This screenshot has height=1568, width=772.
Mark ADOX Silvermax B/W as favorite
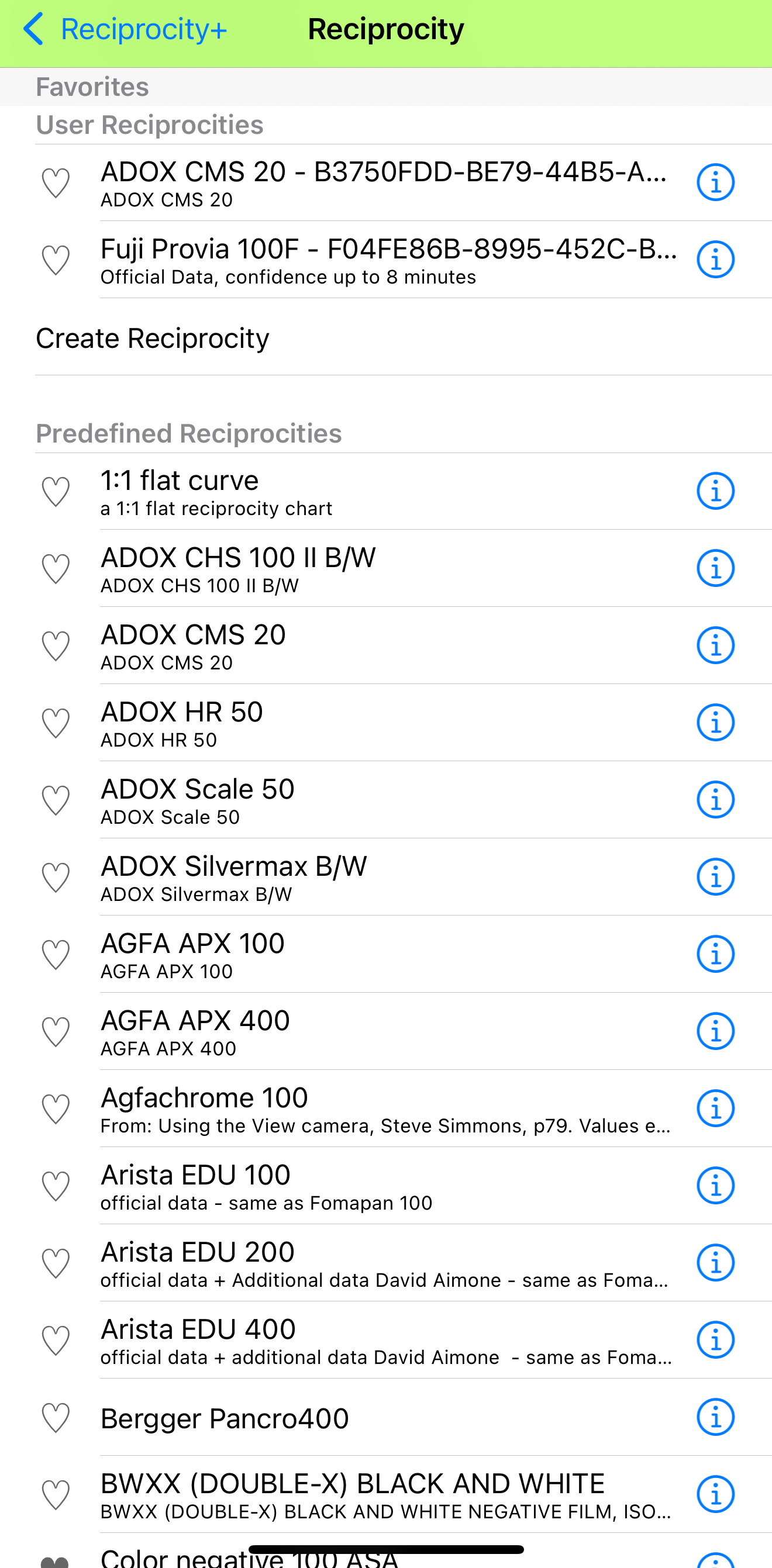point(56,877)
